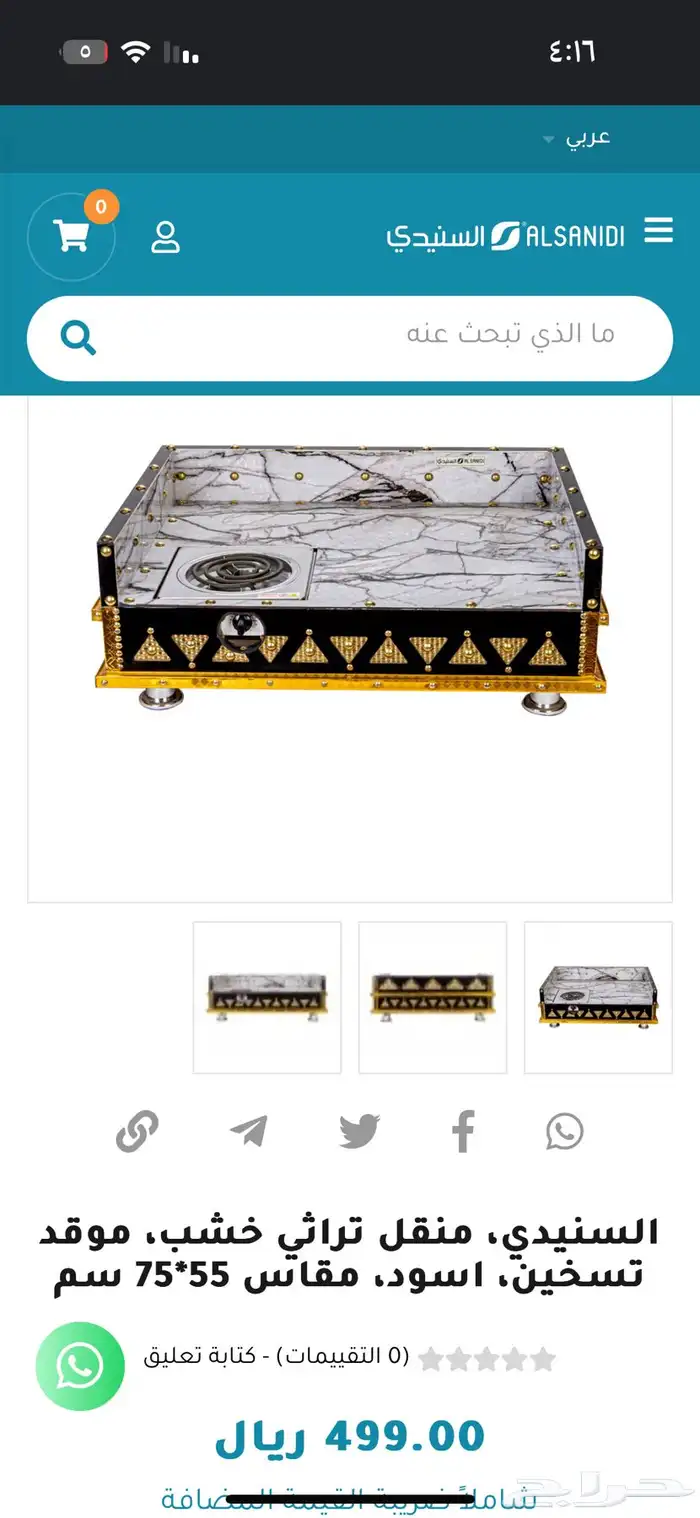The width and height of the screenshot is (700, 1518).
Task: Share product via WhatsApp icon in share row
Action: point(565,1132)
